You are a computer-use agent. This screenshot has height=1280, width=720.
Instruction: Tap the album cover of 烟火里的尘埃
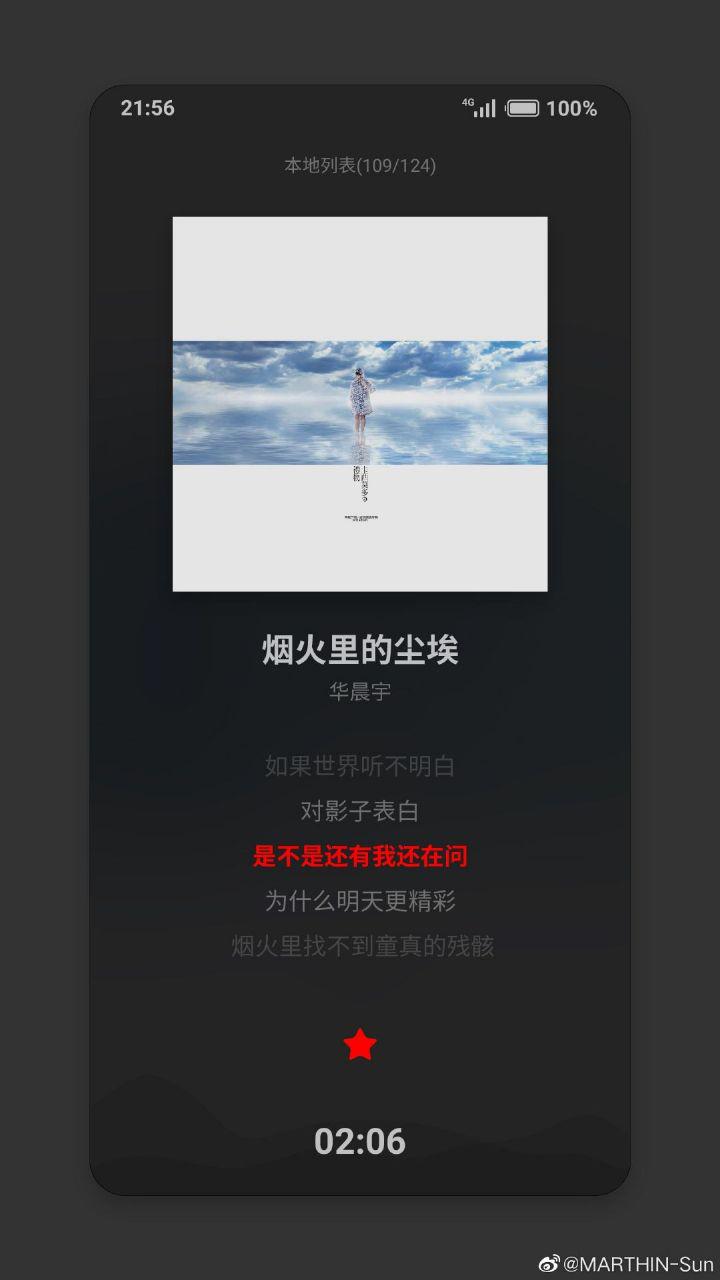(x=360, y=404)
